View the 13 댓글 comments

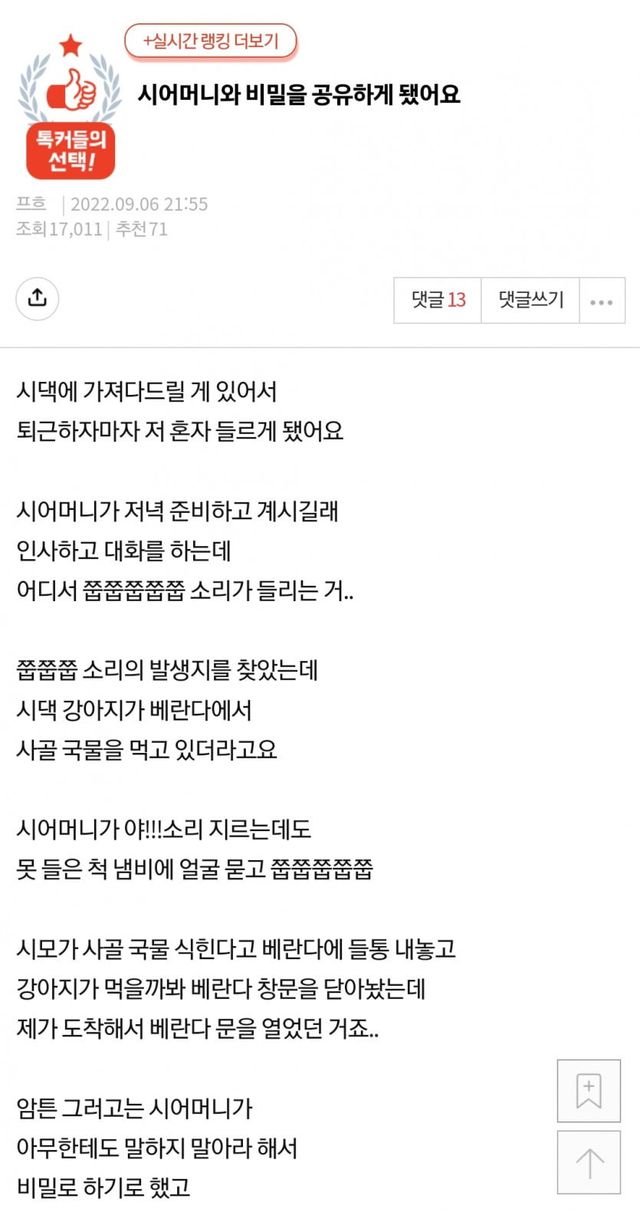click(x=438, y=300)
